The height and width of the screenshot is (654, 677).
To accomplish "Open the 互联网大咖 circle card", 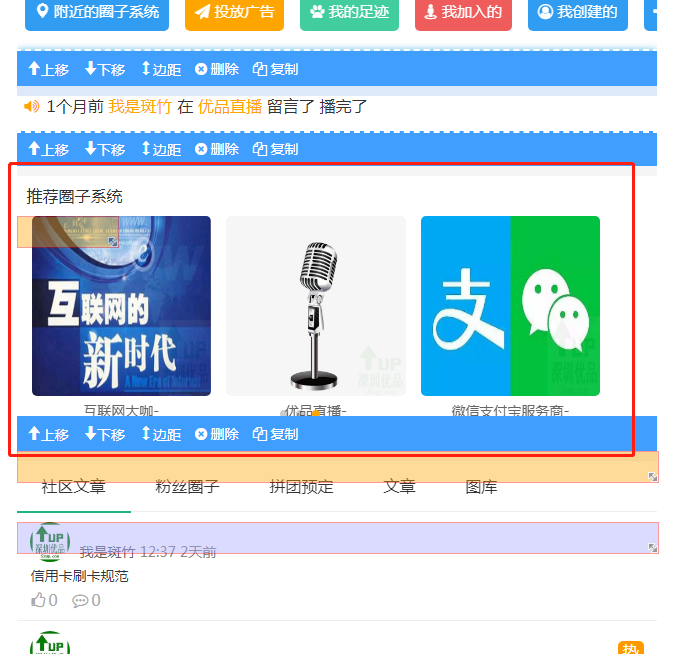I will tap(121, 306).
